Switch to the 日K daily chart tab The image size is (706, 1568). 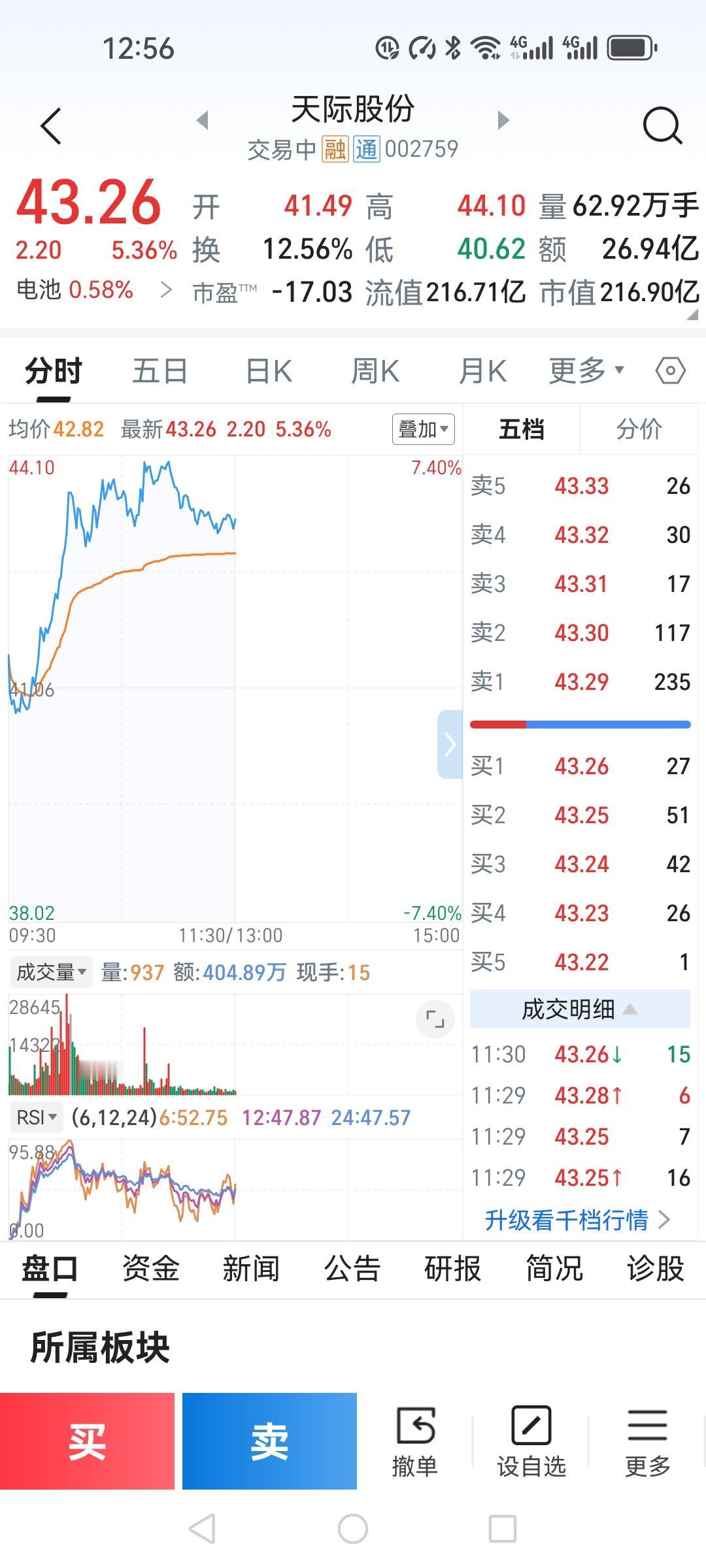point(267,370)
